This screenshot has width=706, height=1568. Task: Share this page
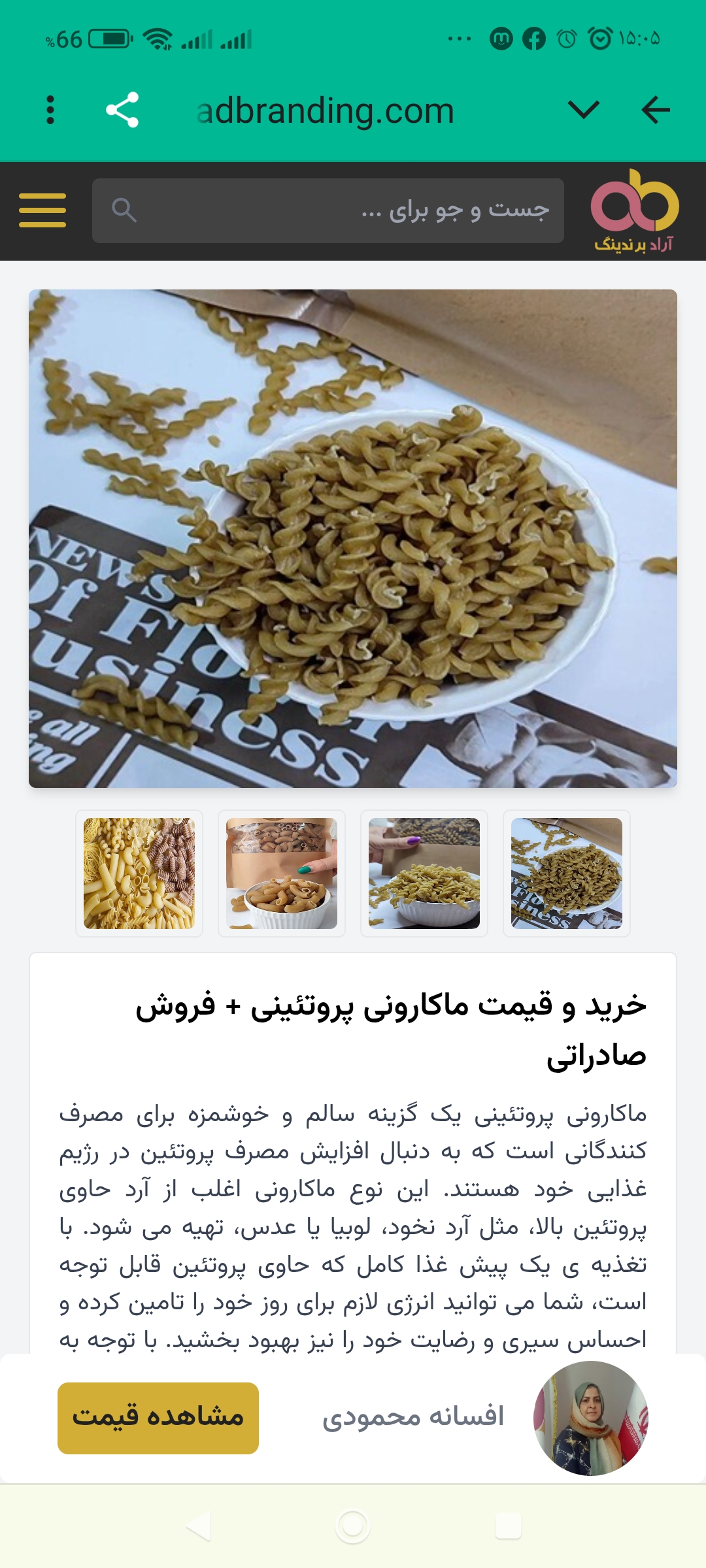coord(122,110)
